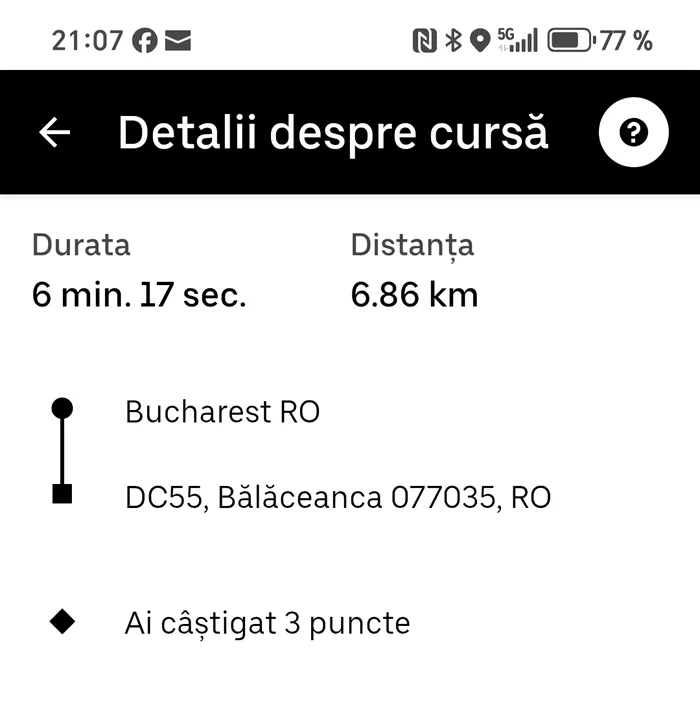Go back from Detalii despre cursă
Screen dimensions: 700x727
(55, 132)
